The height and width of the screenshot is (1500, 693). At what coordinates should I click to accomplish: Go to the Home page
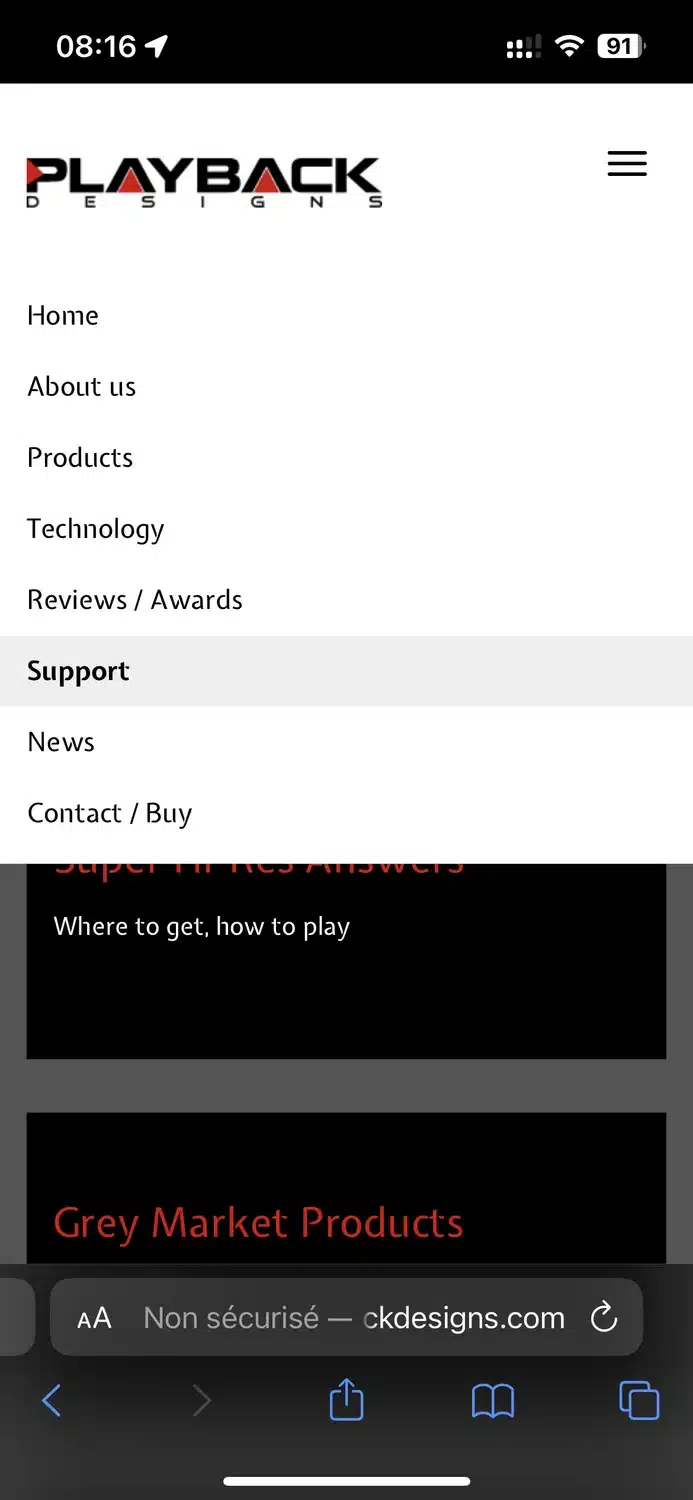pyautogui.click(x=63, y=316)
